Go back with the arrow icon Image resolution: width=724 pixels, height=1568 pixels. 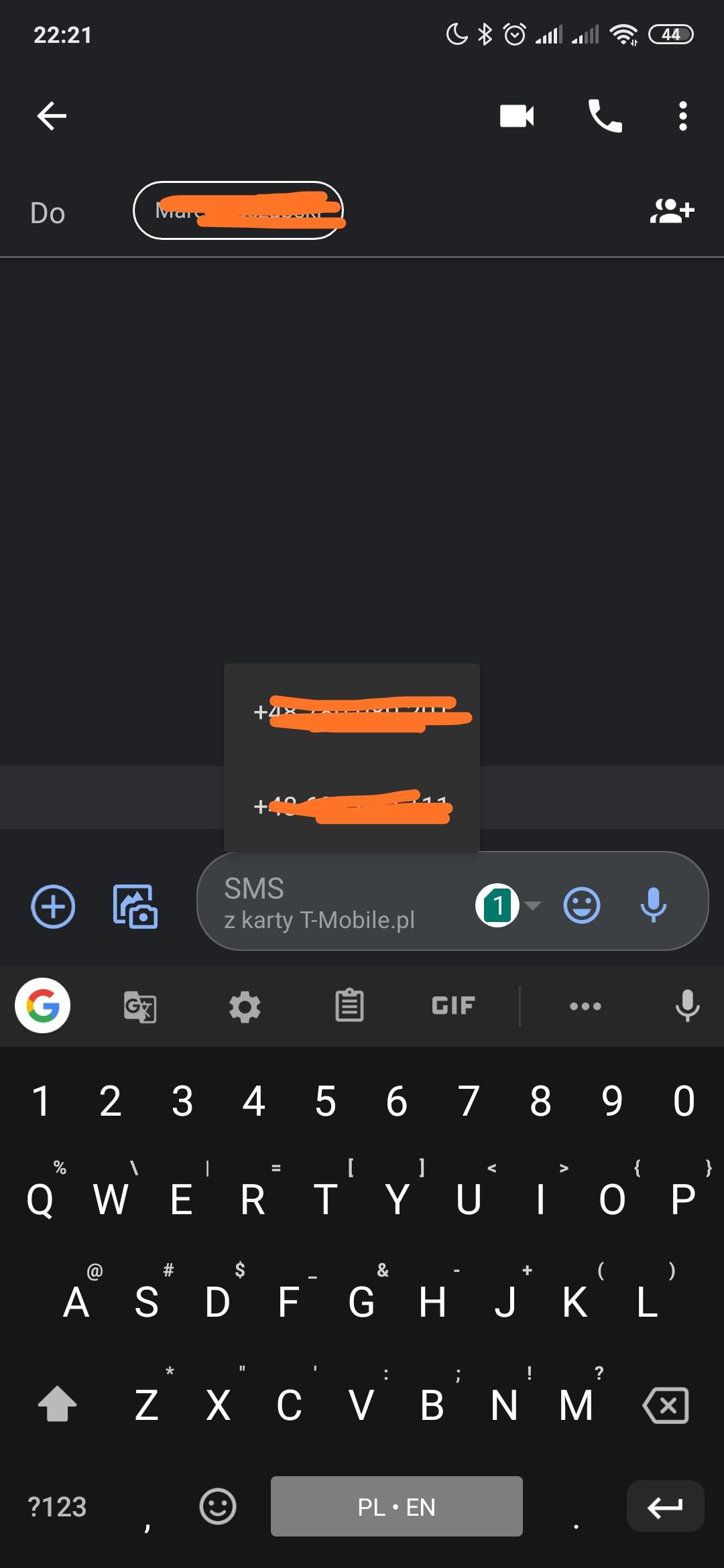[x=52, y=116]
